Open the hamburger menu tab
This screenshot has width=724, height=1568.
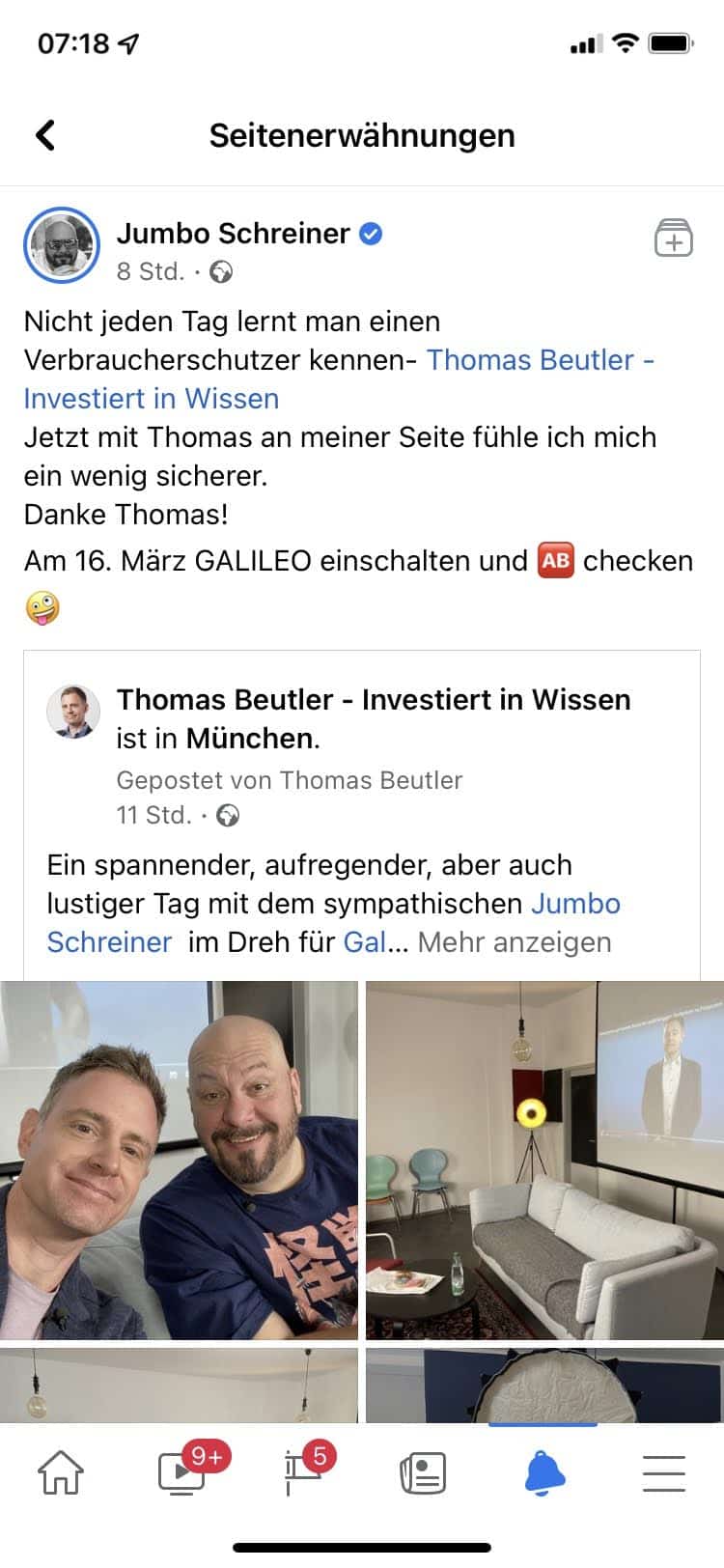click(x=663, y=1473)
